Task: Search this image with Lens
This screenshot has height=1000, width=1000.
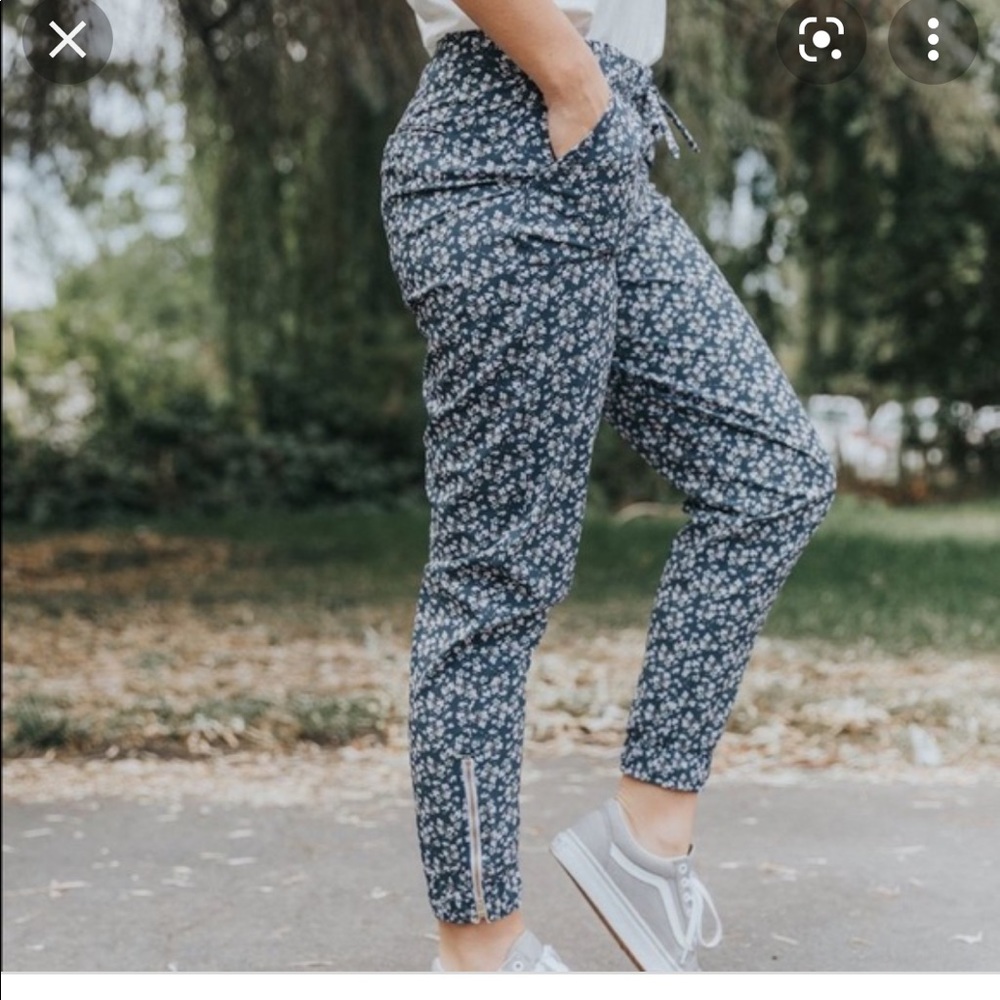Action: click(x=820, y=40)
